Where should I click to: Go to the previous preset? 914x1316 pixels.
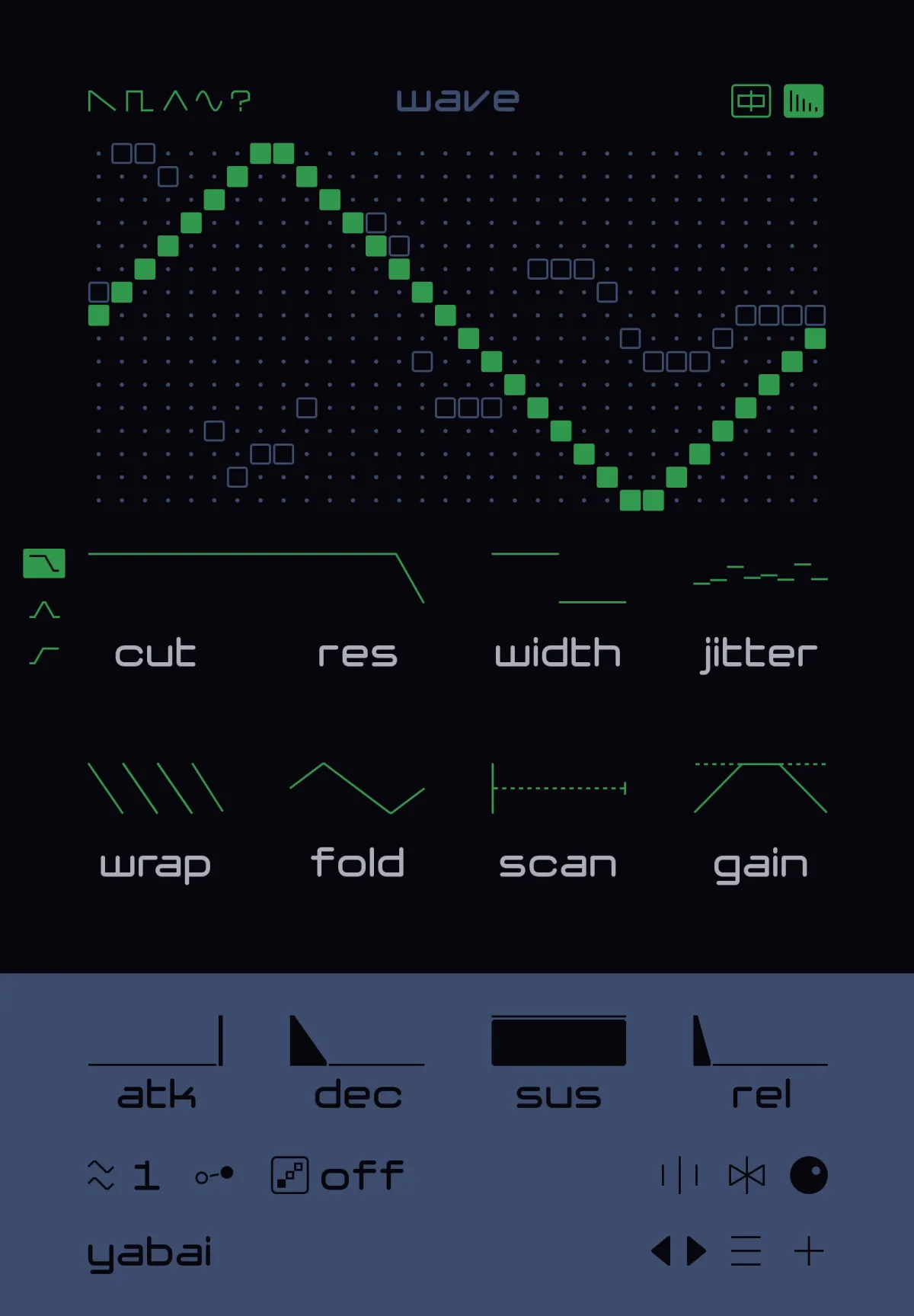point(661,1251)
